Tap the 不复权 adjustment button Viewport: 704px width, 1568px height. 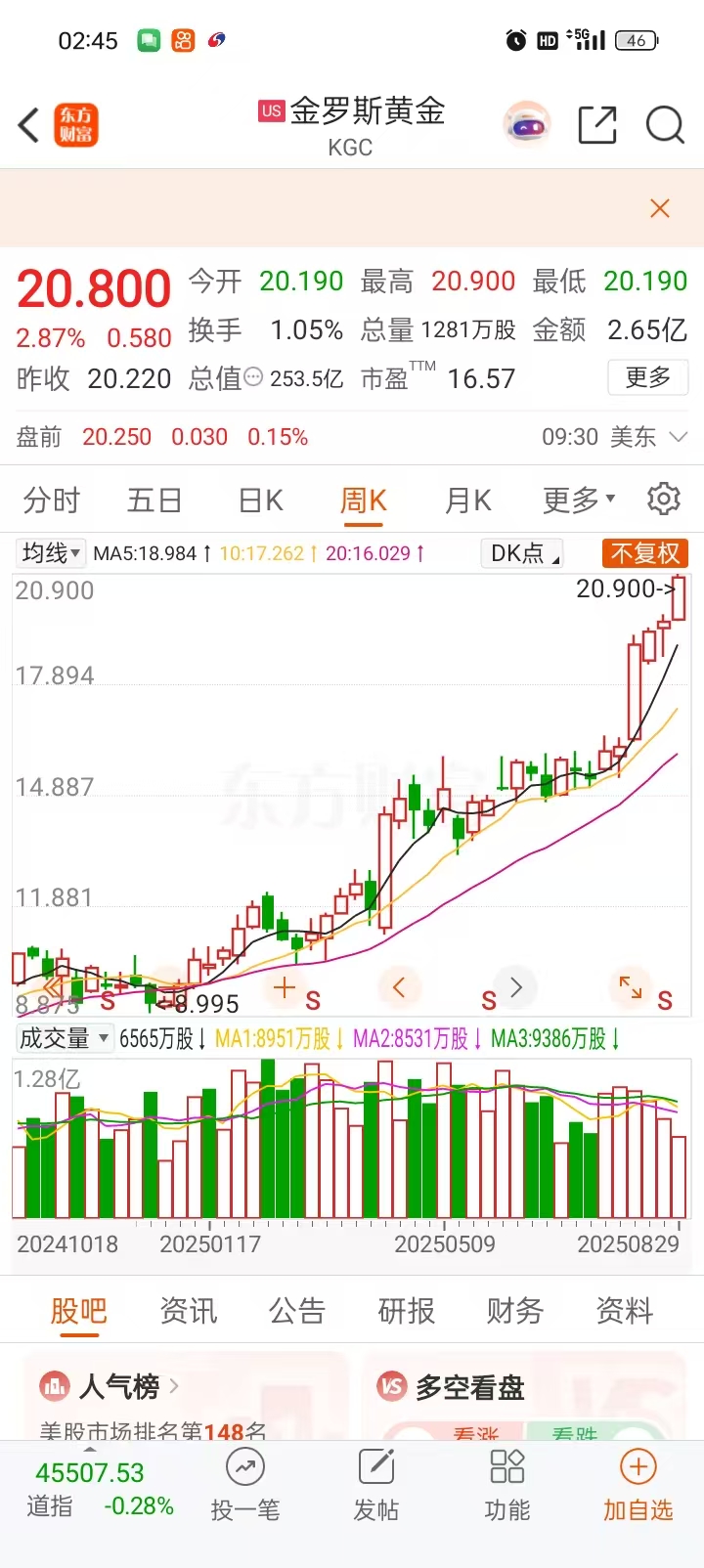coord(645,553)
